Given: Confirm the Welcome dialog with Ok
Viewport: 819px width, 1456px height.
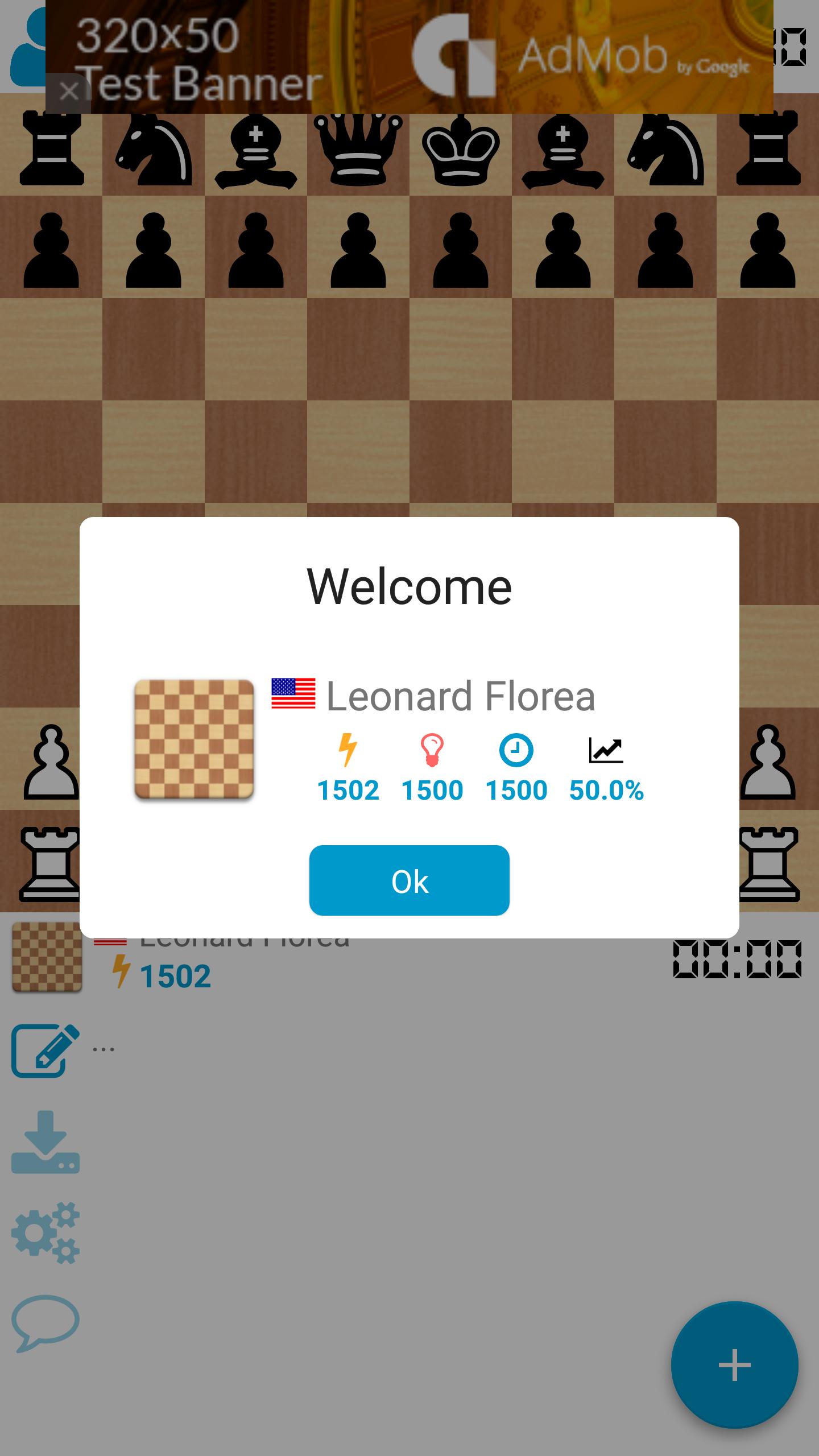Looking at the screenshot, I should pos(409,880).
